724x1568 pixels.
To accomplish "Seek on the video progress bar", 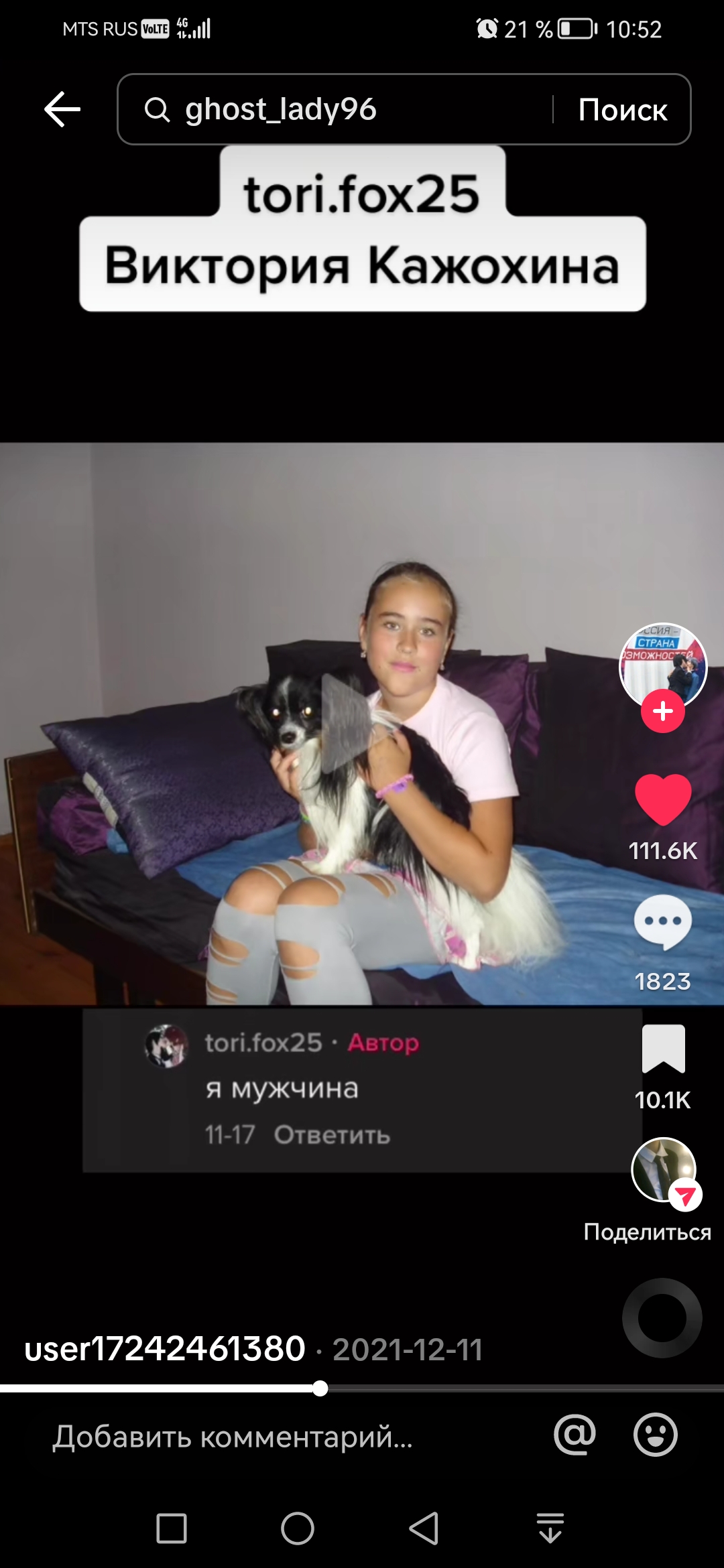I will [320, 1388].
